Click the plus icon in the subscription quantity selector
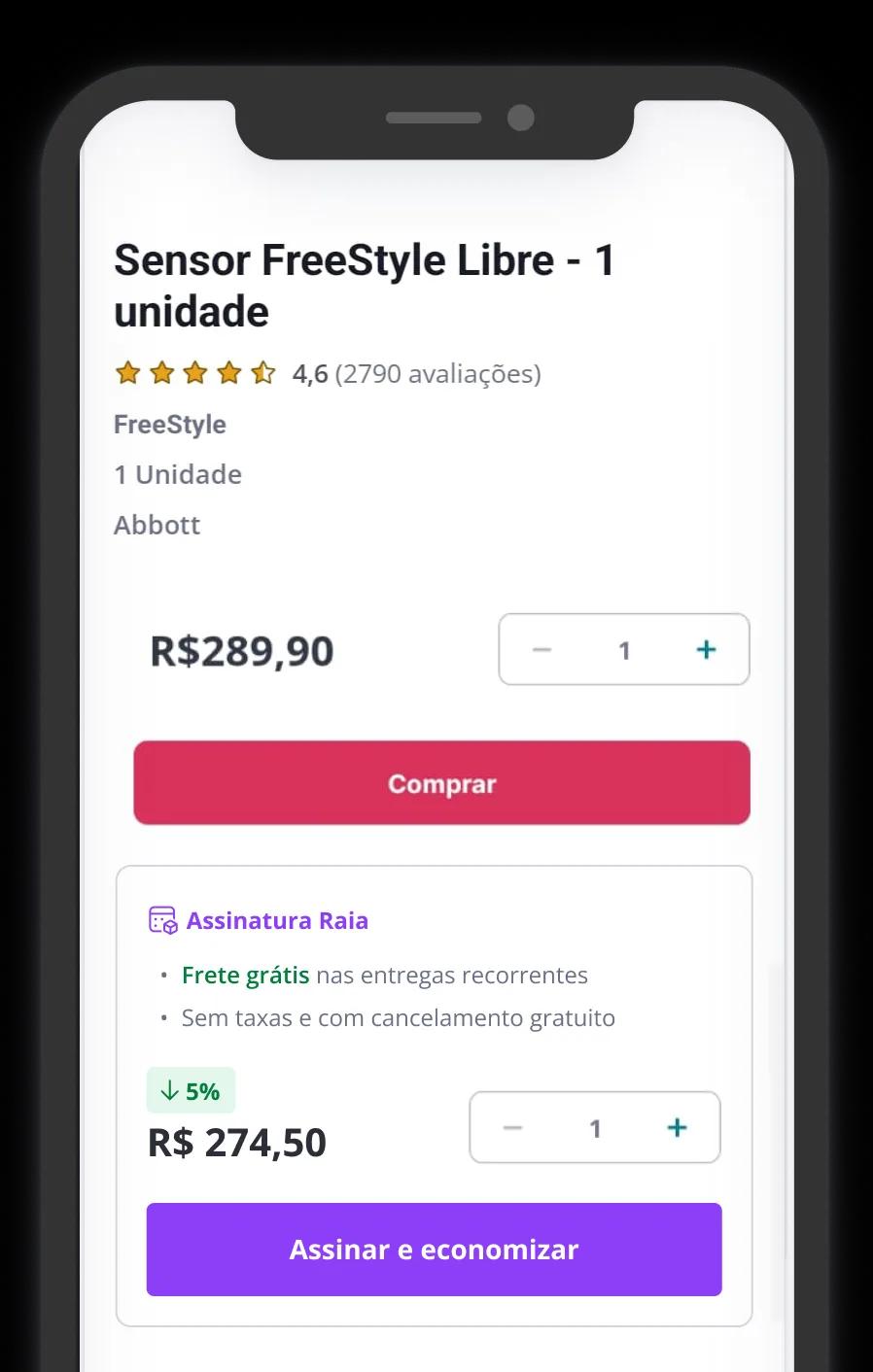Viewport: 873px width, 1372px height. (x=677, y=1127)
